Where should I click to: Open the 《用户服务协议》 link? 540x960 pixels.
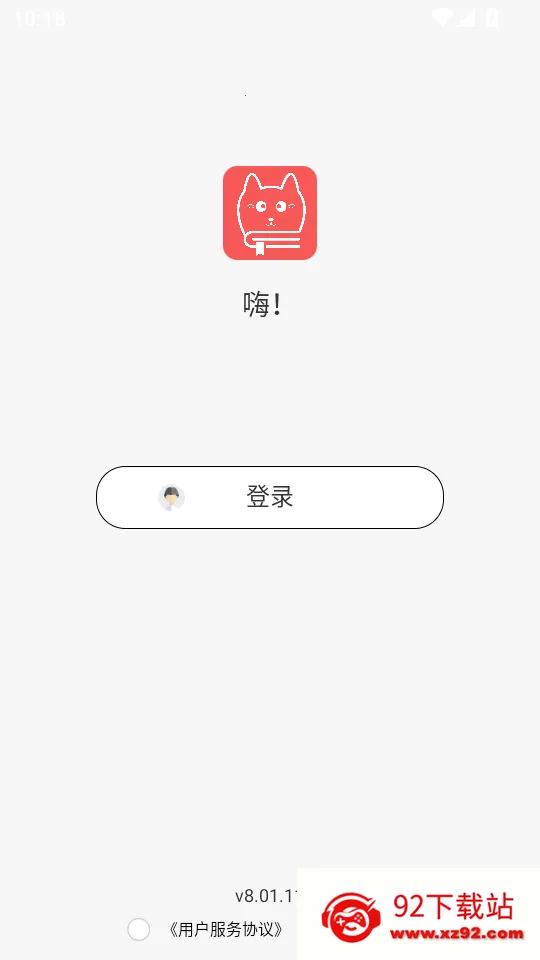tap(226, 930)
